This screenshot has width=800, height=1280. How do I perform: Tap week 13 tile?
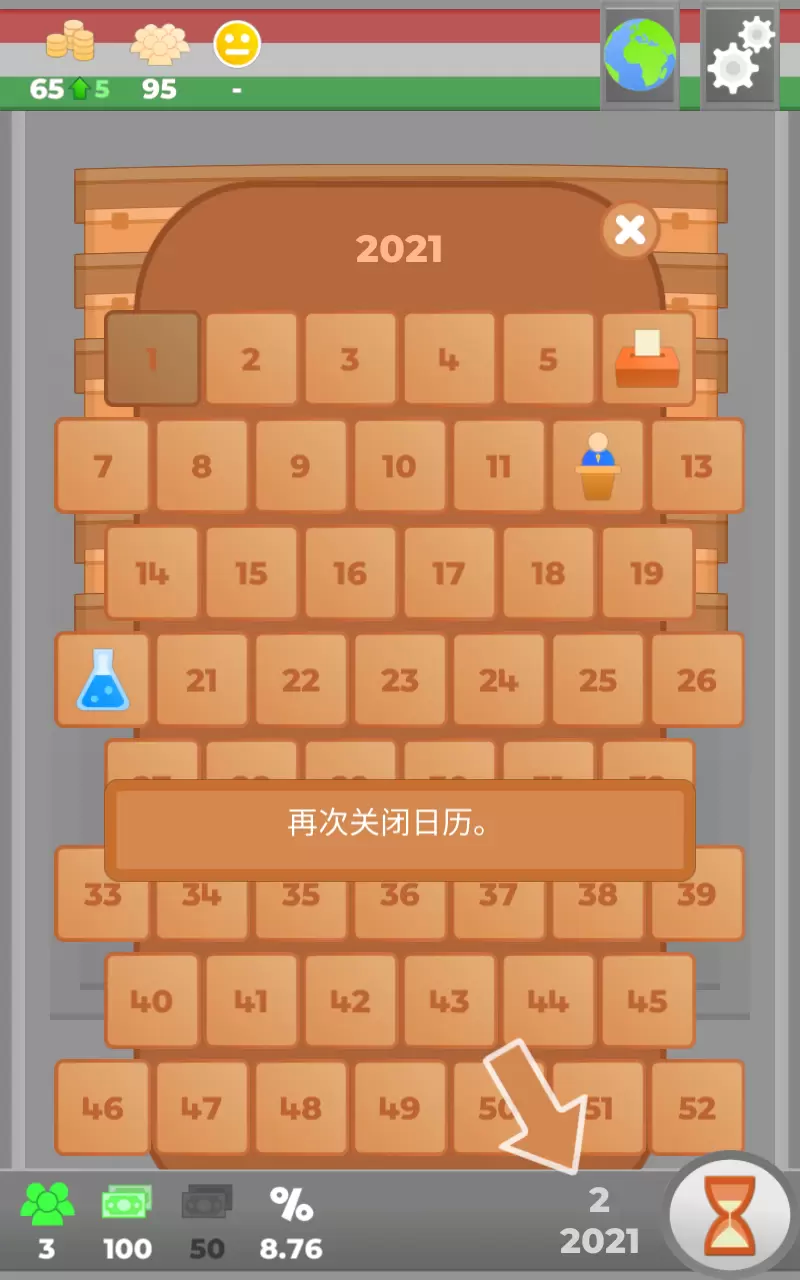(x=697, y=466)
